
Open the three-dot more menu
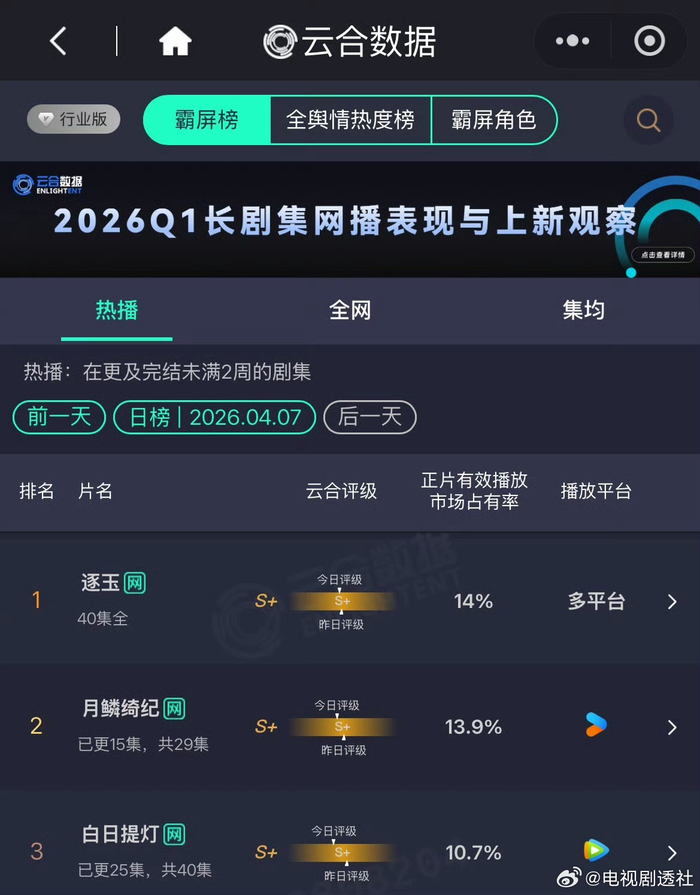572,41
